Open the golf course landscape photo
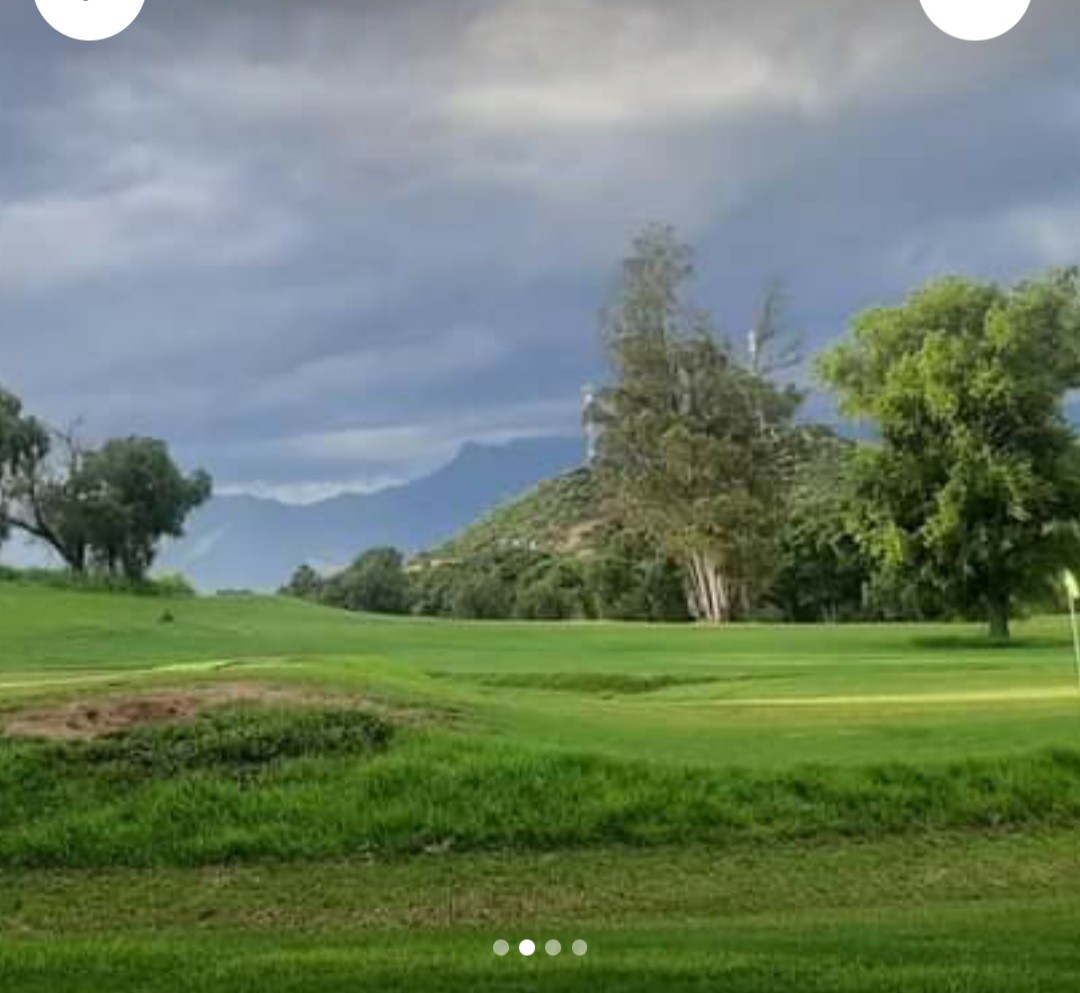 point(540,500)
